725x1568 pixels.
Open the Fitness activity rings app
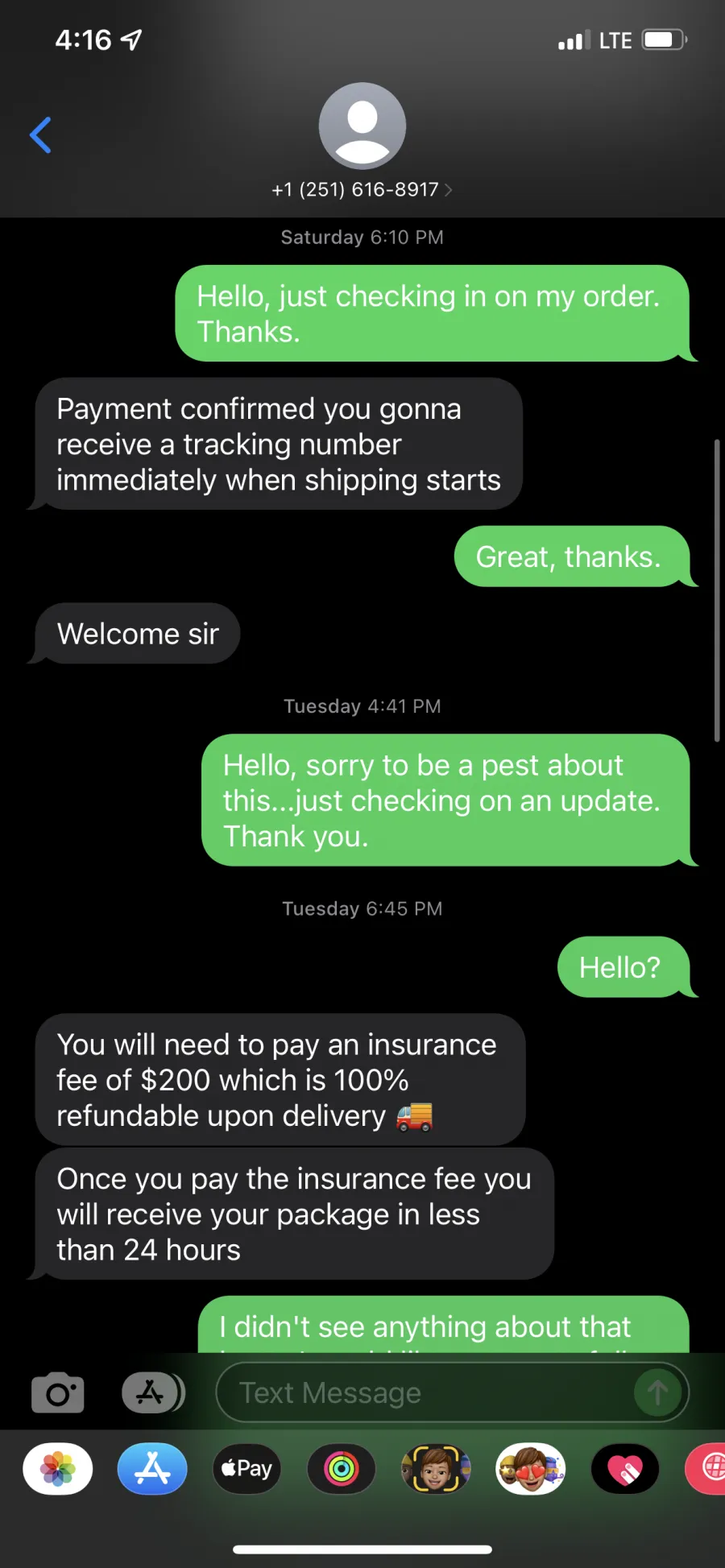[342, 1469]
